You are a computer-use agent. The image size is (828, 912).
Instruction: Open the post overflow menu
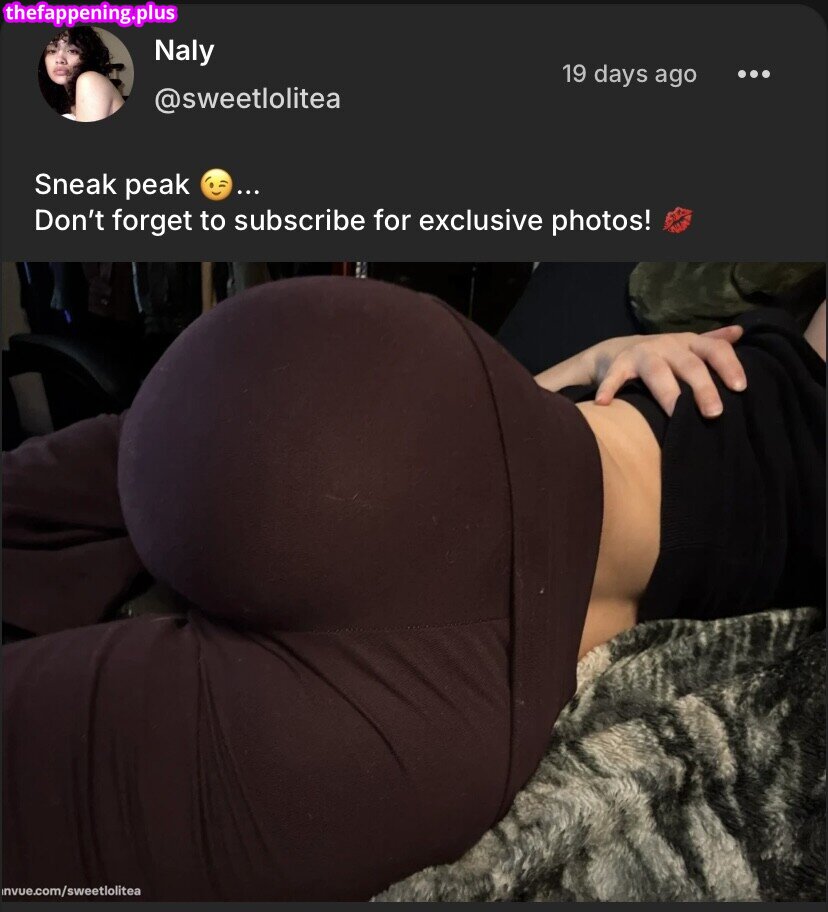(x=753, y=74)
